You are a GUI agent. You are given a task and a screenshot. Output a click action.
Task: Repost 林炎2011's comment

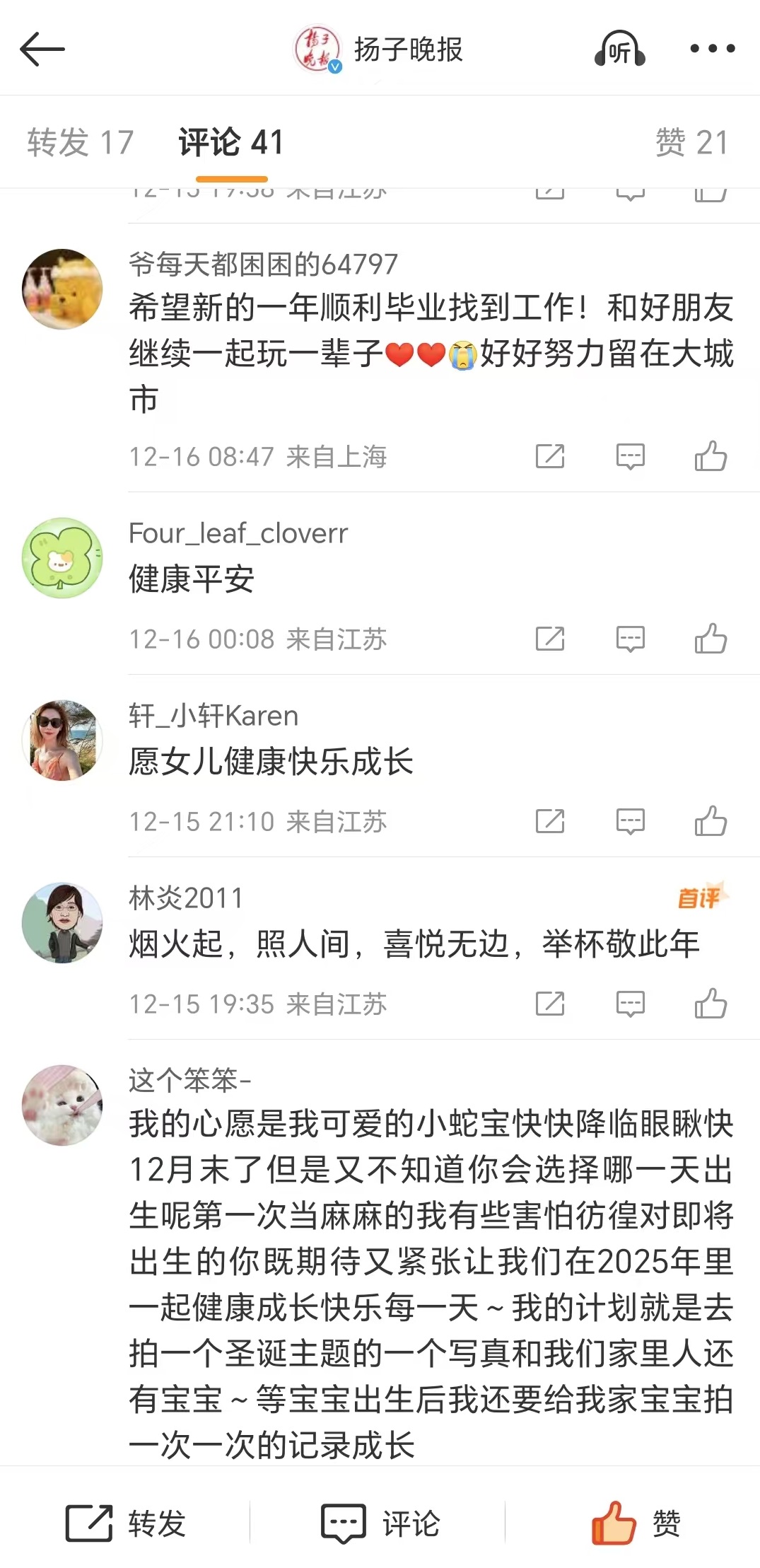[550, 1004]
